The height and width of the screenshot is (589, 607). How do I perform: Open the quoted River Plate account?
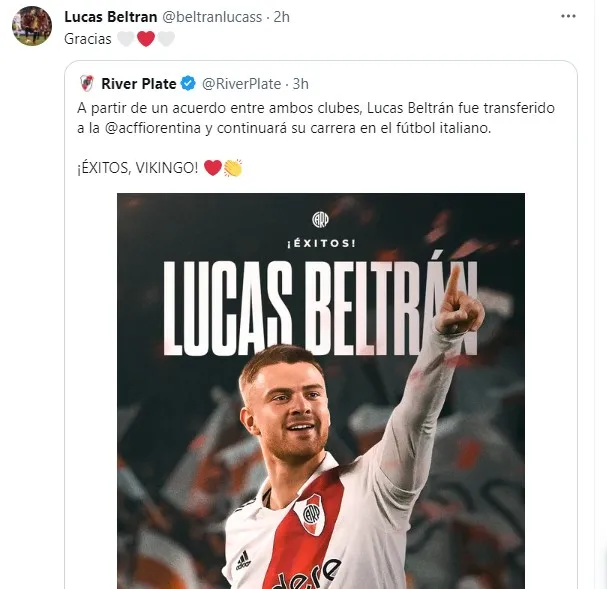(138, 83)
